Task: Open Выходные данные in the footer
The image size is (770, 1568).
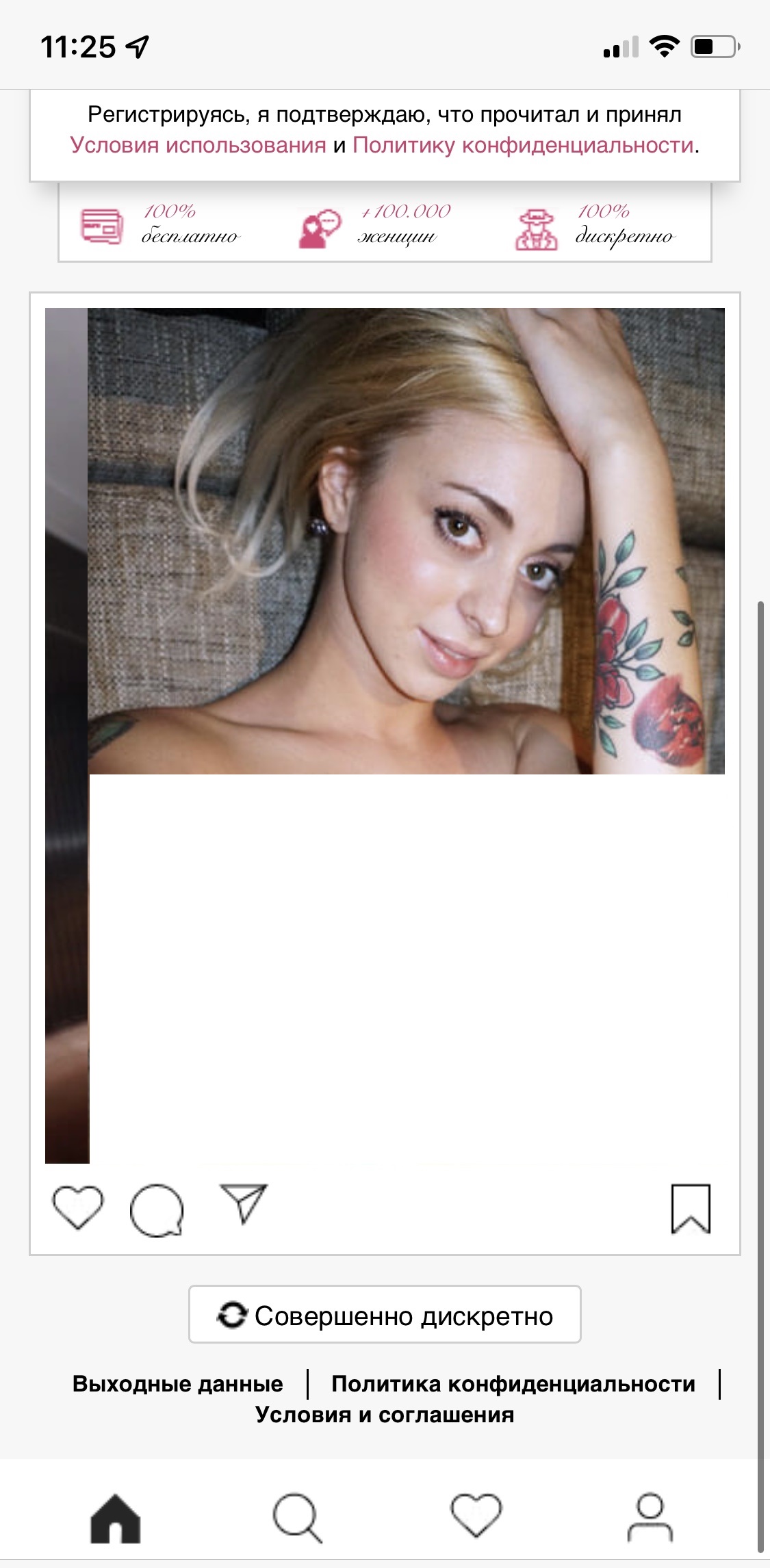Action: click(x=177, y=1383)
